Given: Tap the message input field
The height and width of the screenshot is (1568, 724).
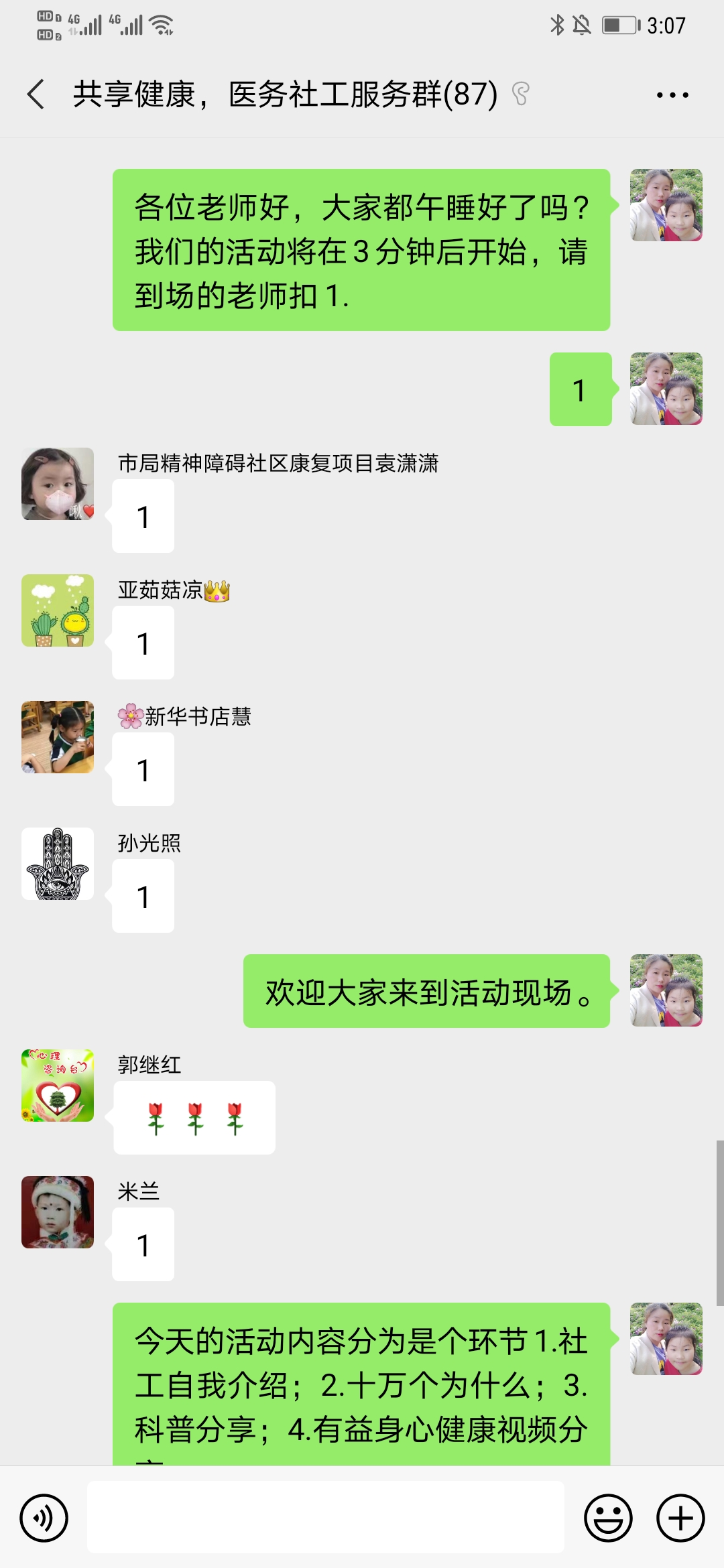Looking at the screenshot, I should [x=325, y=1518].
